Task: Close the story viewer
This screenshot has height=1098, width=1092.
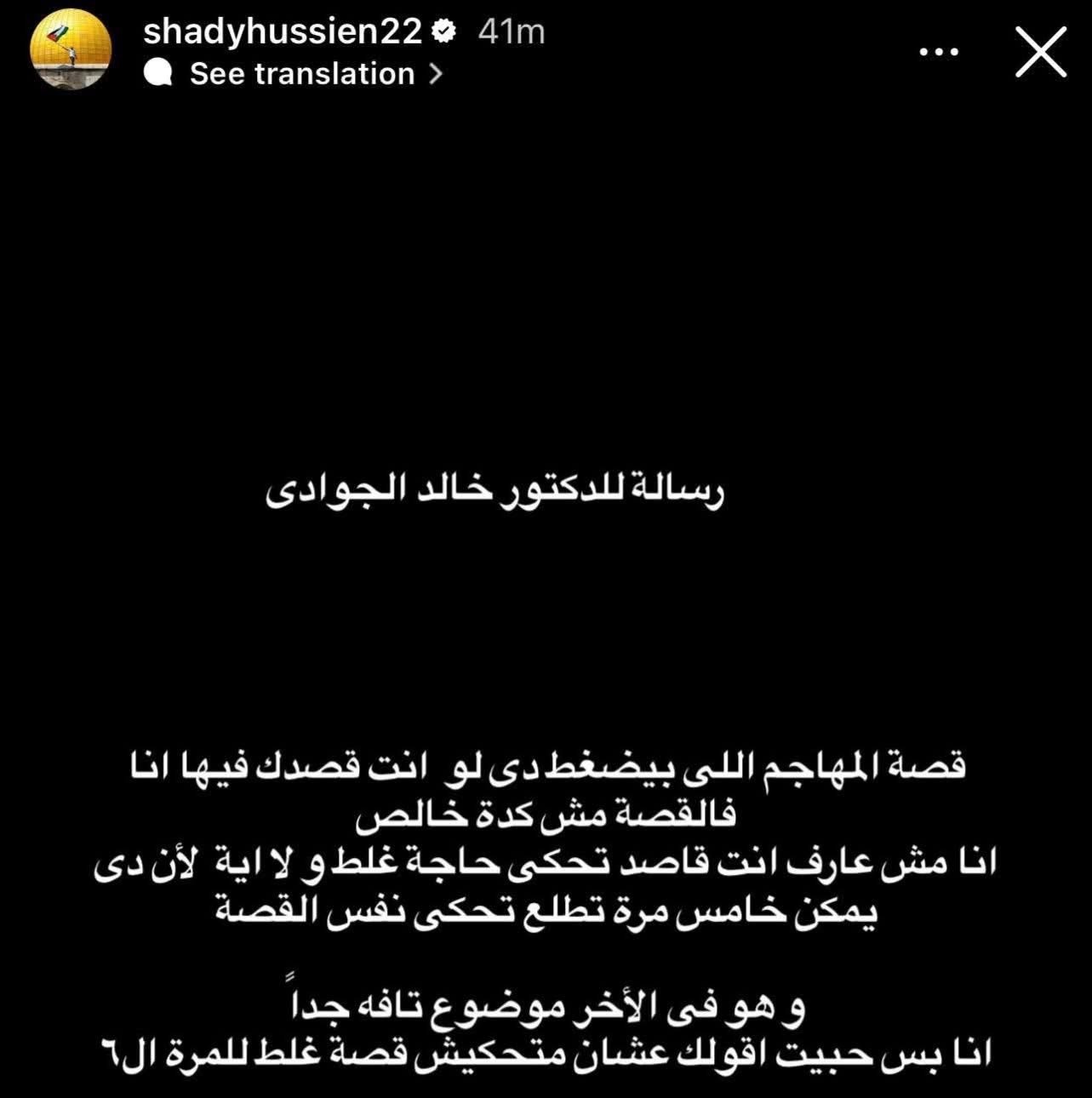Action: [x=1042, y=52]
